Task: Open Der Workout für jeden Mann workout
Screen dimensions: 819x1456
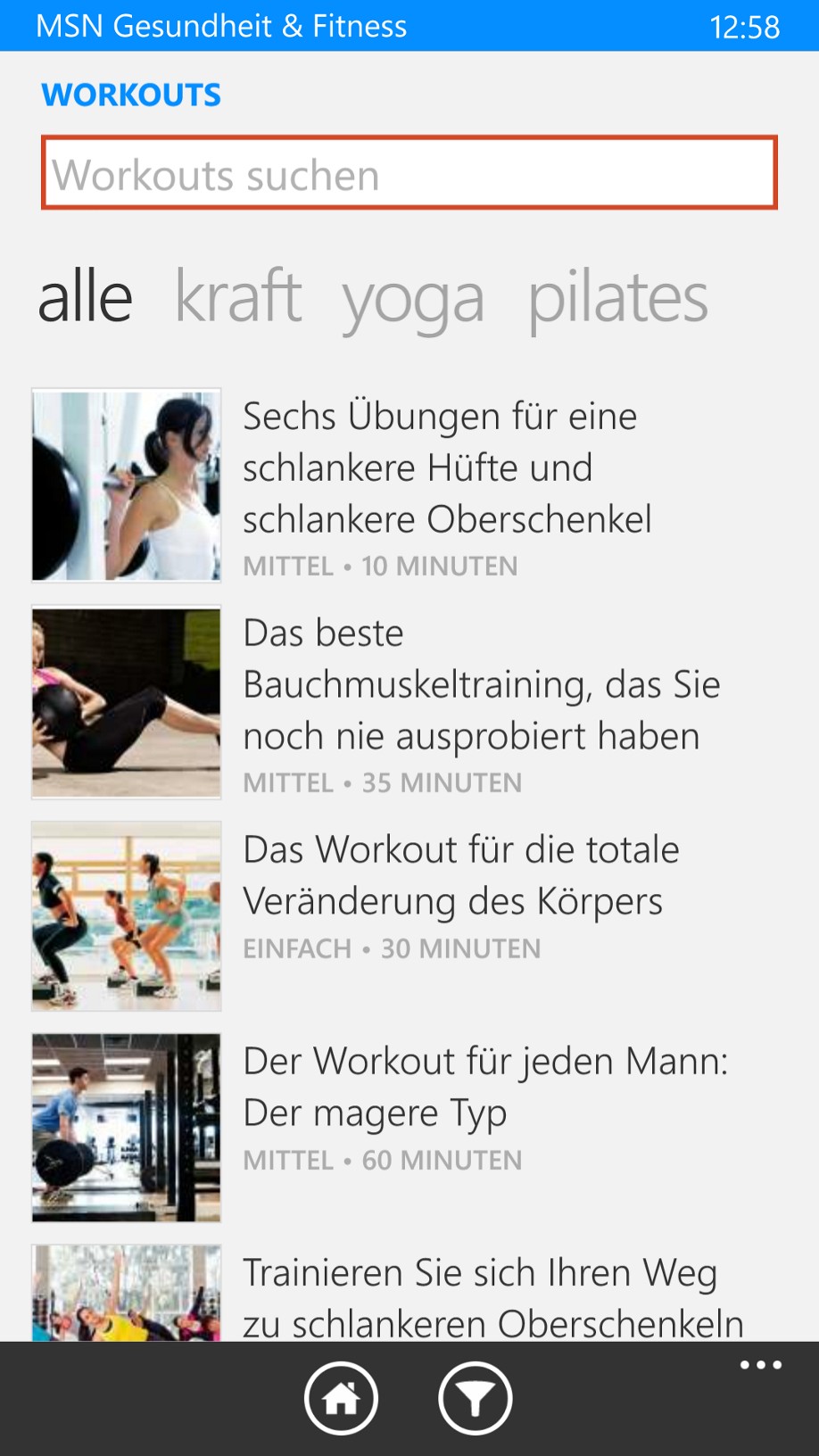Action: tap(484, 1088)
